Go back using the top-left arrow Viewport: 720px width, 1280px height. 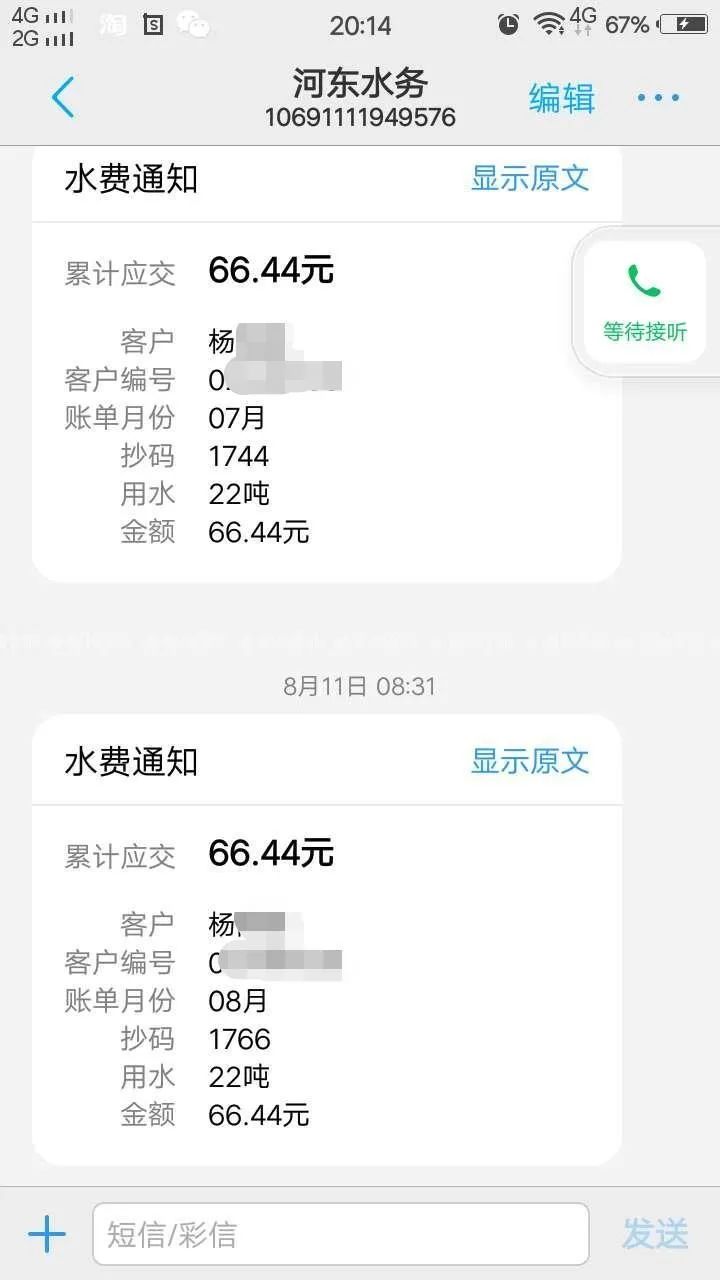(x=62, y=98)
